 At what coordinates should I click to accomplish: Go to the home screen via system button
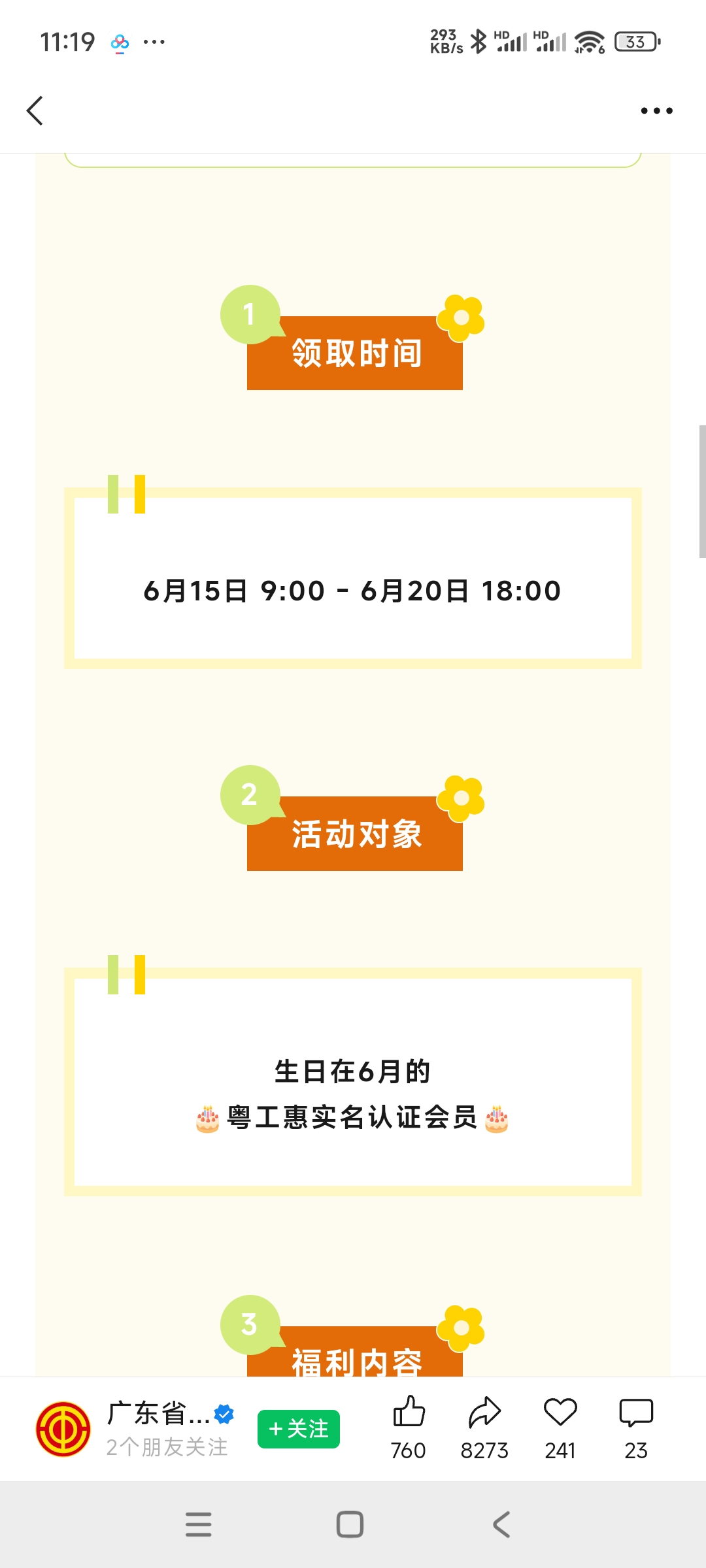click(350, 1524)
